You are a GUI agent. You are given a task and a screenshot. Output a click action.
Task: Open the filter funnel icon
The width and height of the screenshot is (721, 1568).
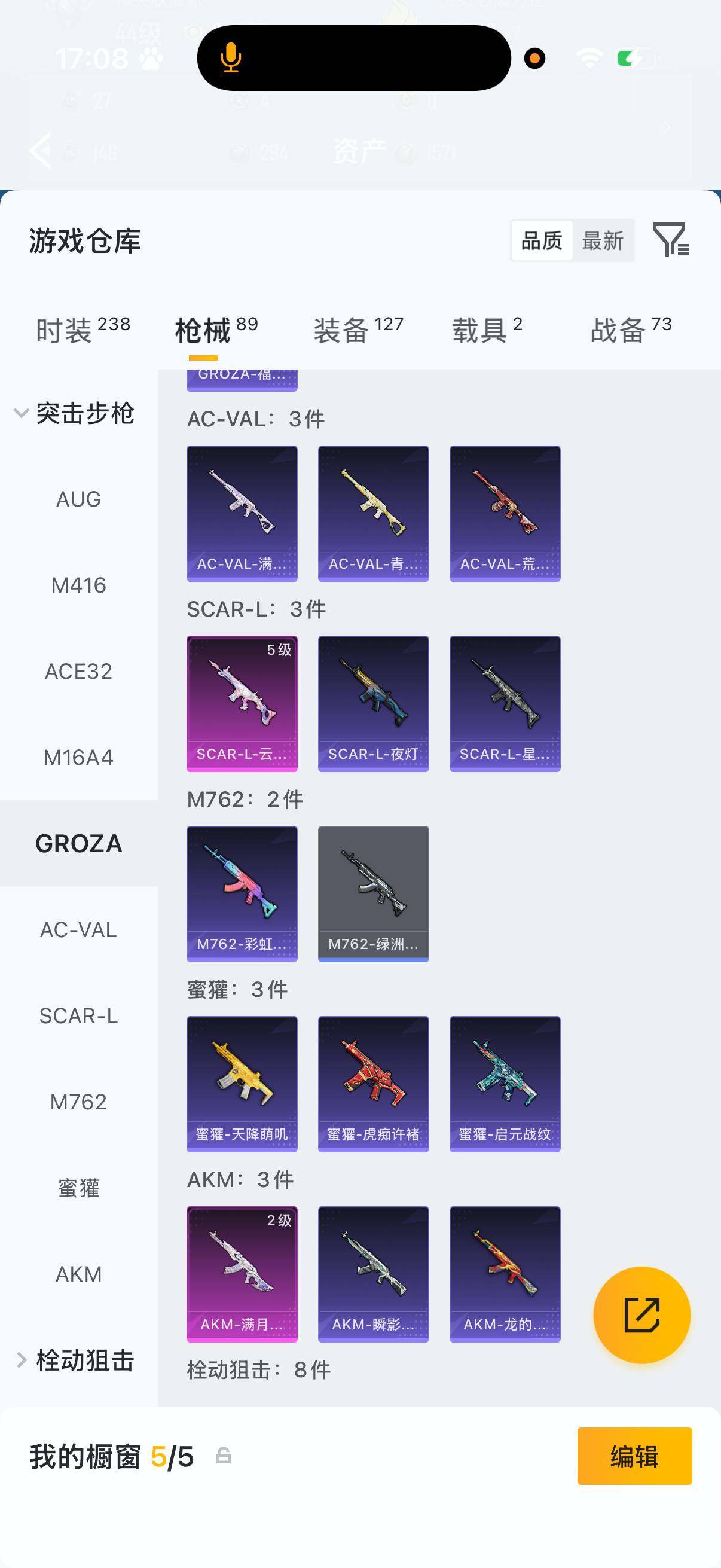(670, 239)
